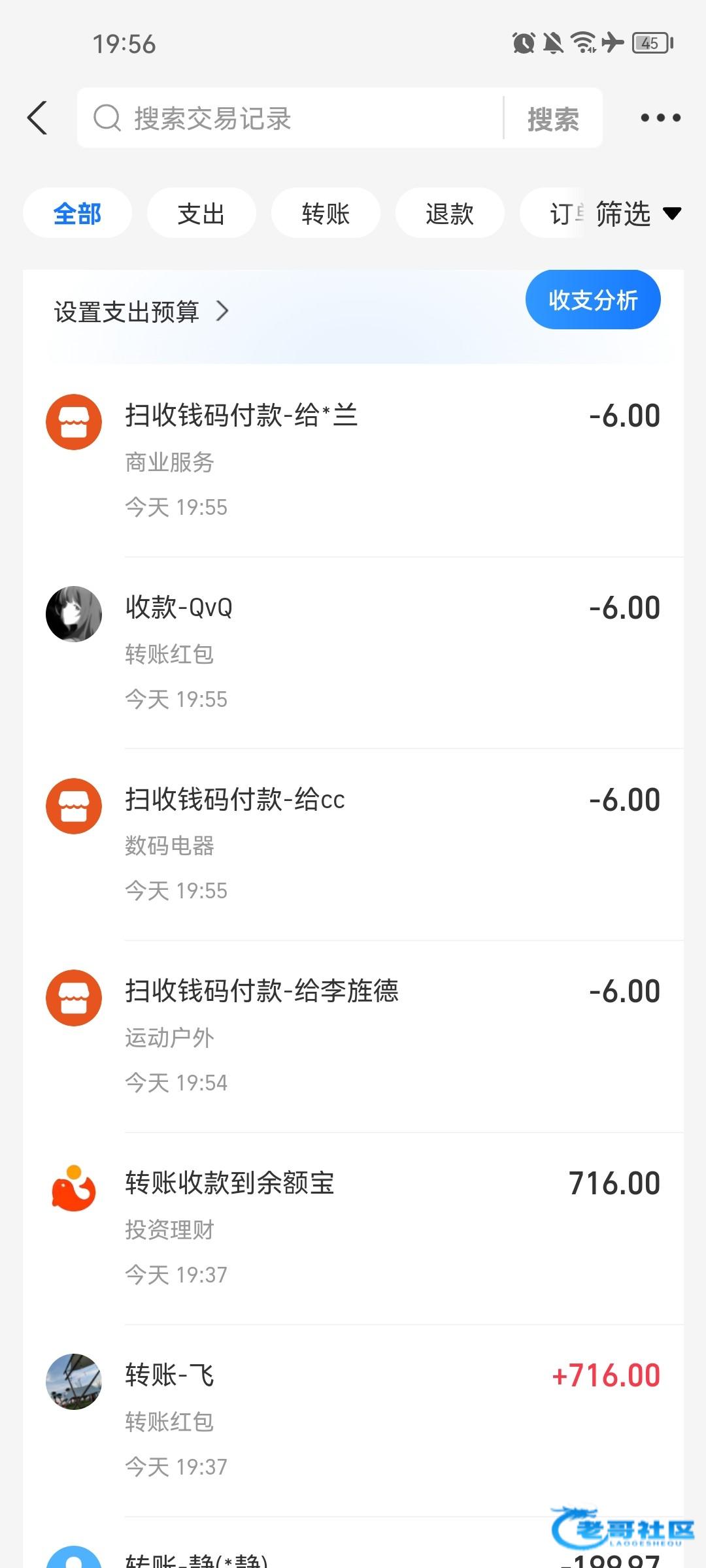The width and height of the screenshot is (706, 1568).
Task: Go back using the back arrow
Action: click(x=38, y=118)
